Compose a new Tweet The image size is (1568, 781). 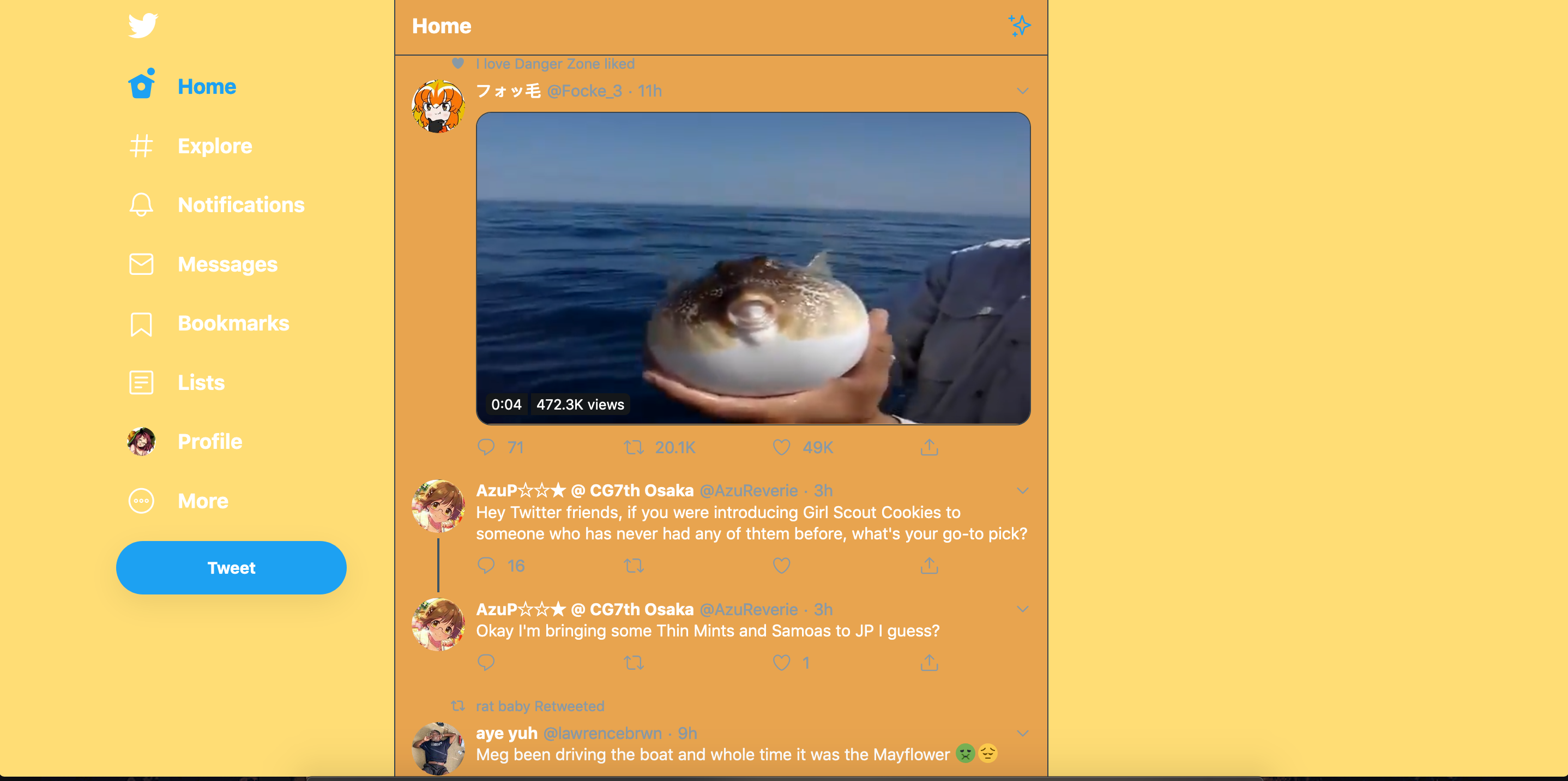[x=231, y=567]
